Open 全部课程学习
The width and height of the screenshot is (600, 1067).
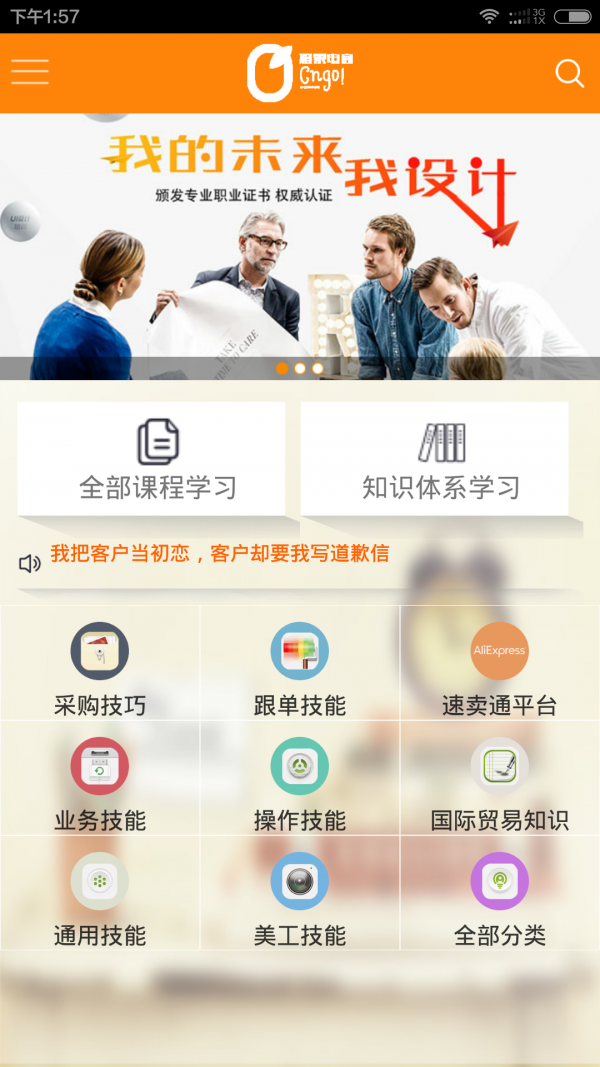click(x=152, y=460)
